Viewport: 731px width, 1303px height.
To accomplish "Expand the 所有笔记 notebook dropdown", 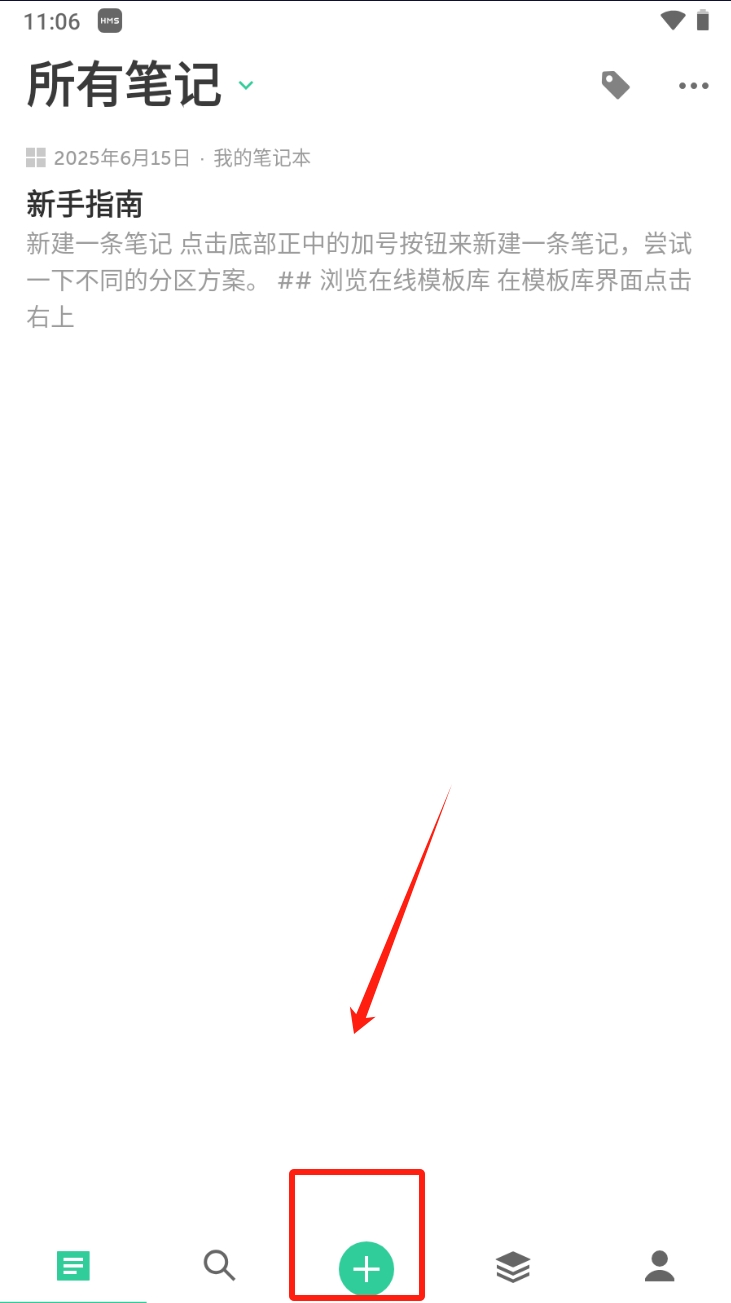I will [246, 86].
